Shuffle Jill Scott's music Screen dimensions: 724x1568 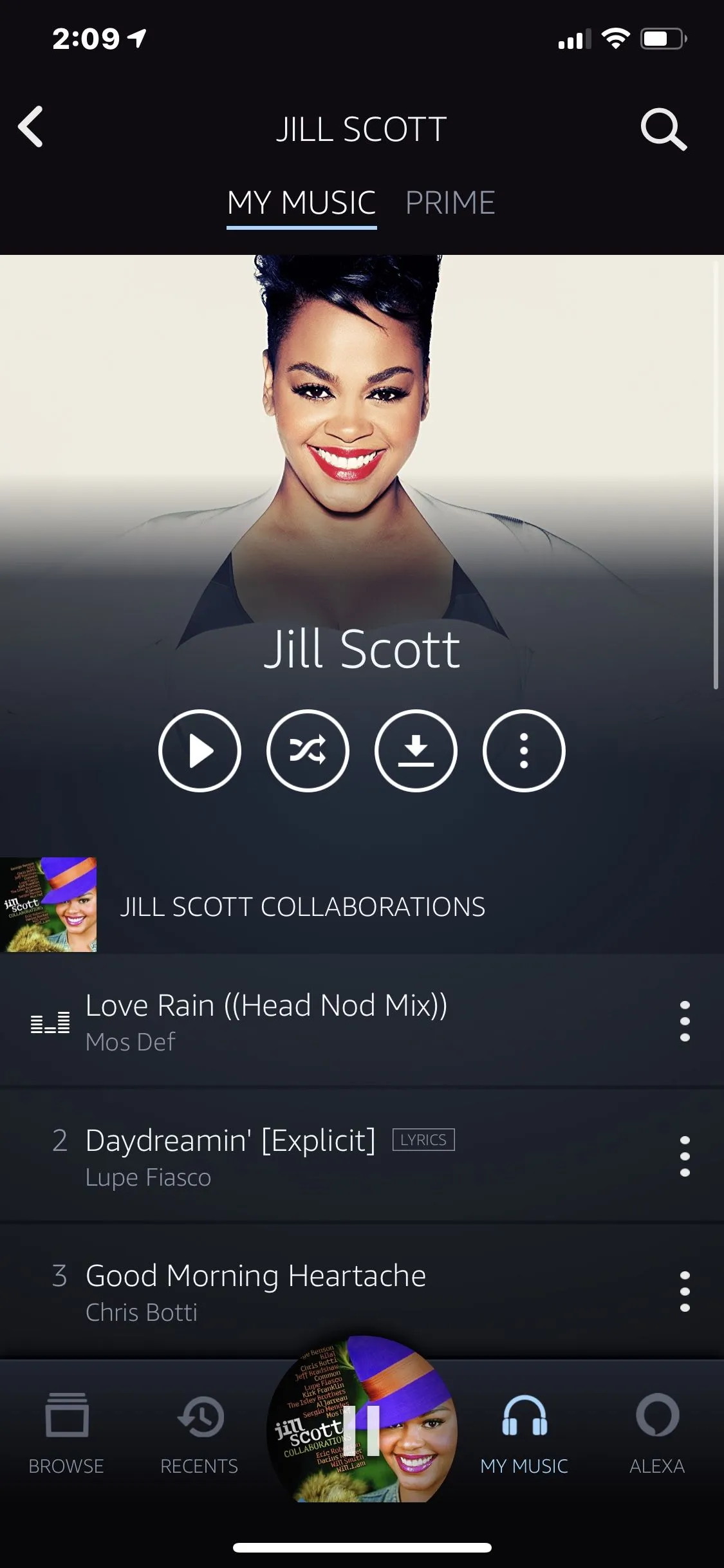point(308,751)
